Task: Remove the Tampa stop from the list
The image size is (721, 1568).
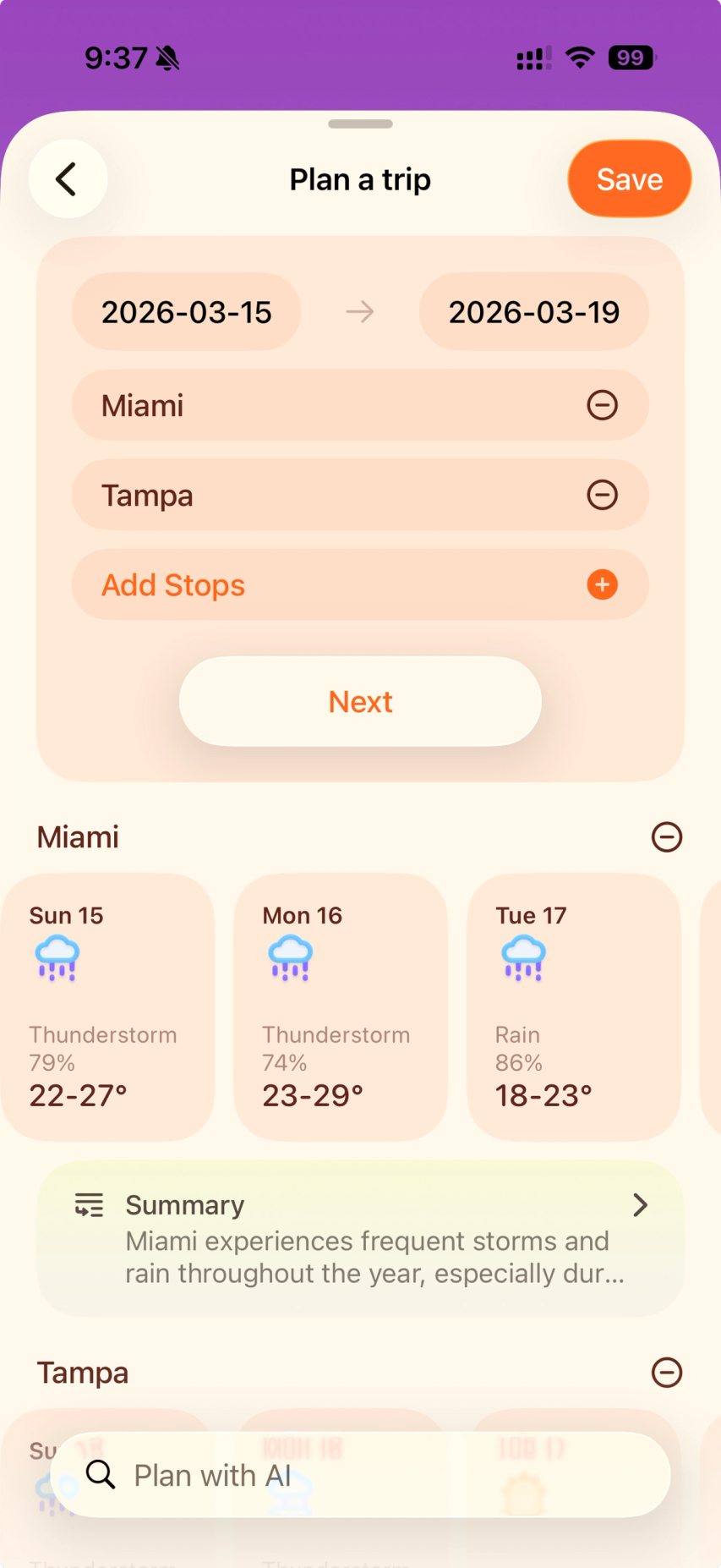Action: 602,495
